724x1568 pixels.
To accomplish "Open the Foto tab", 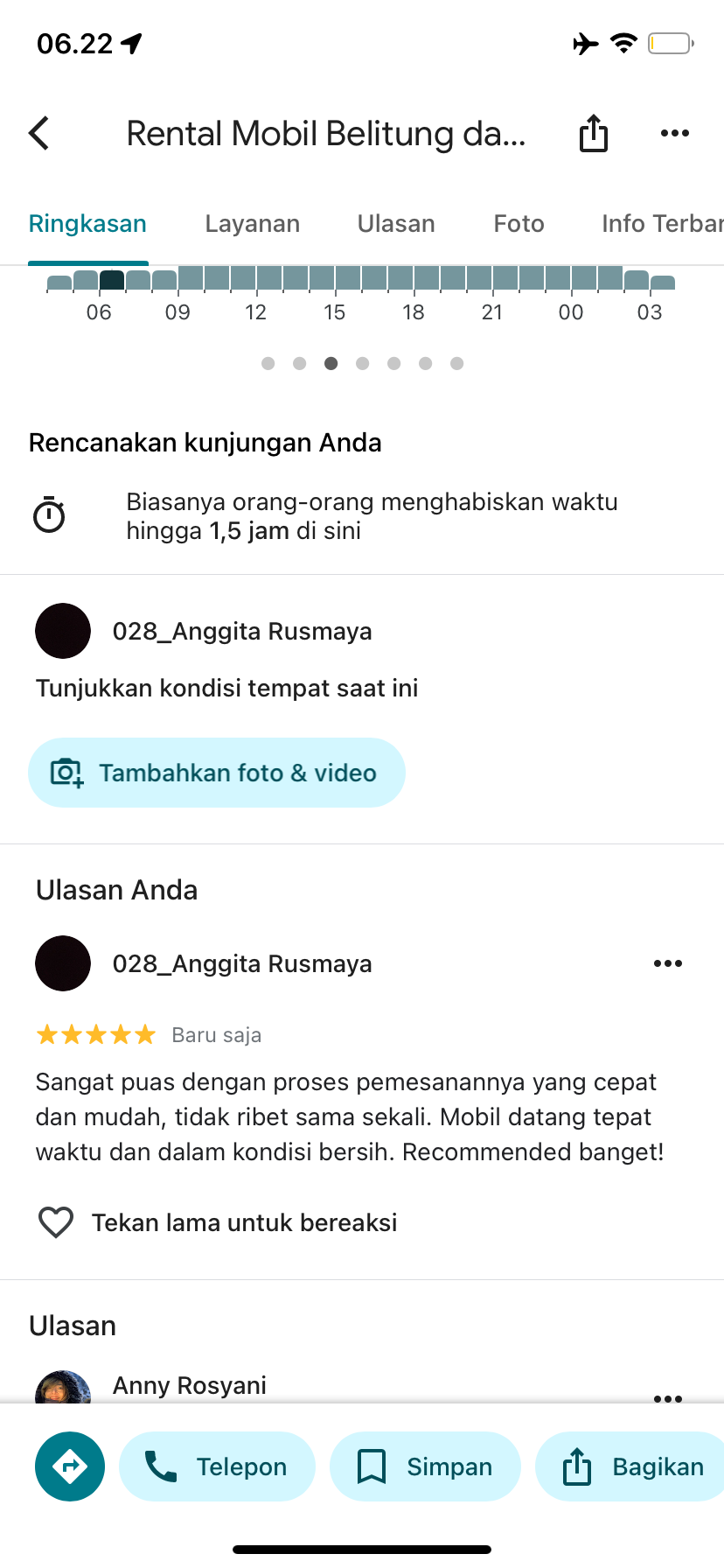I will coord(519,224).
